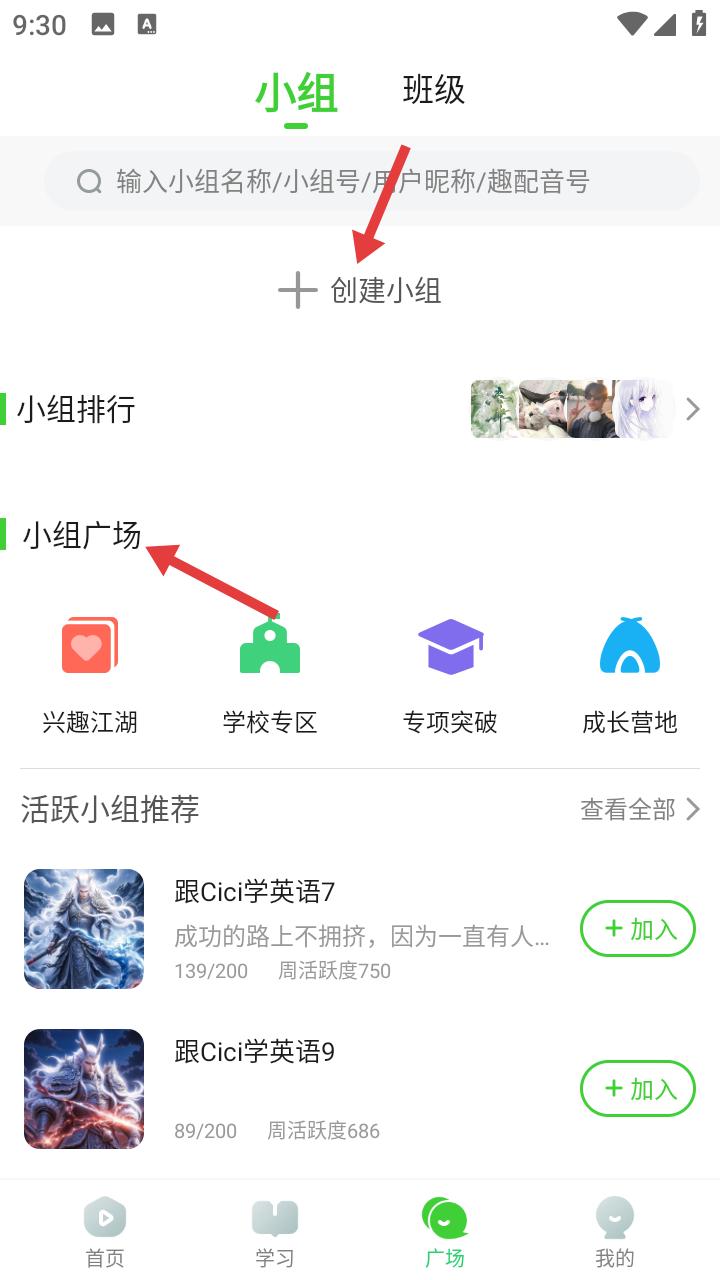
Task: Open the 小组排行 ranking row
Action: coord(360,409)
